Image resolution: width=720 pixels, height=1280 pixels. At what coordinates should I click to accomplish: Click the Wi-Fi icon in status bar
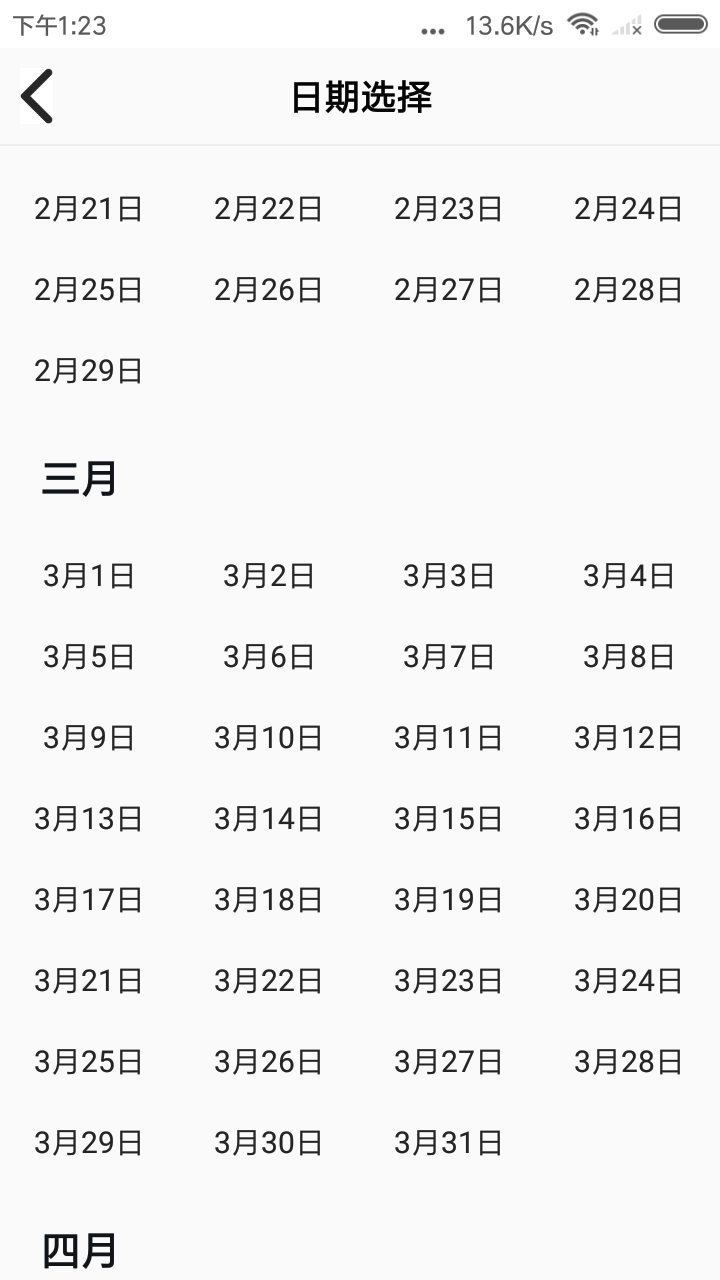click(x=581, y=25)
